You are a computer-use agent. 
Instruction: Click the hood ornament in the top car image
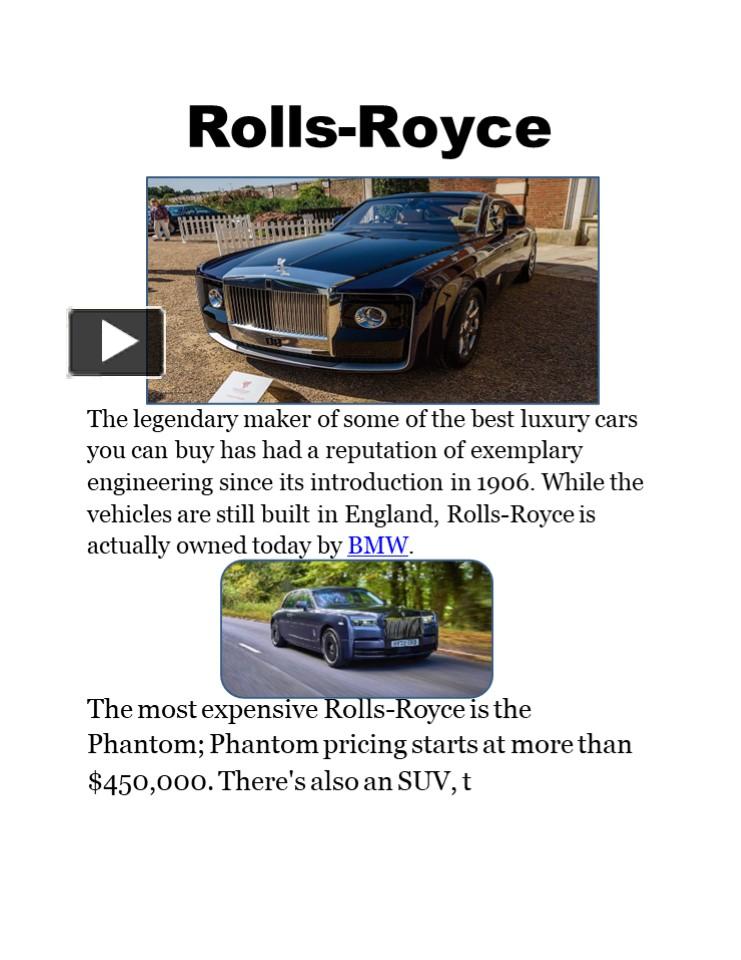pyautogui.click(x=281, y=266)
